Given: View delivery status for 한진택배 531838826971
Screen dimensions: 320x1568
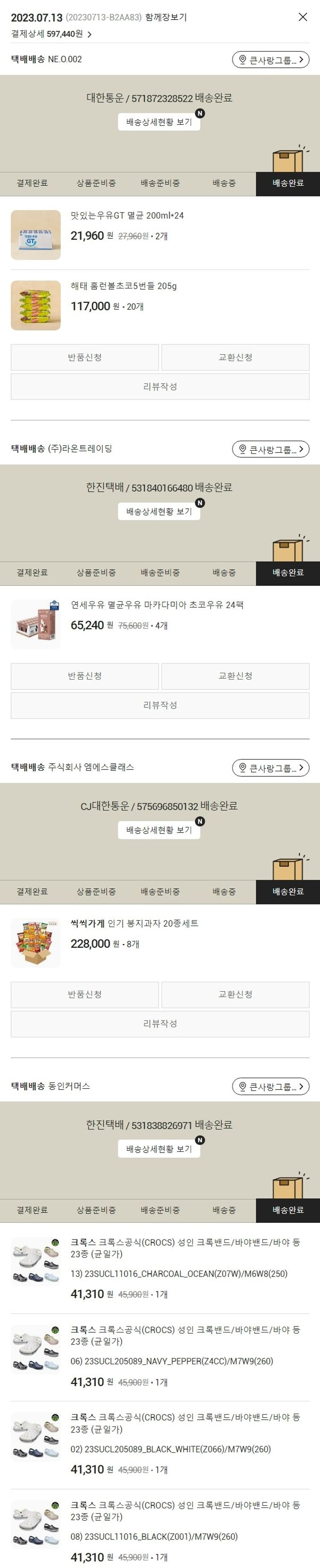Looking at the screenshot, I should pos(158,1149).
